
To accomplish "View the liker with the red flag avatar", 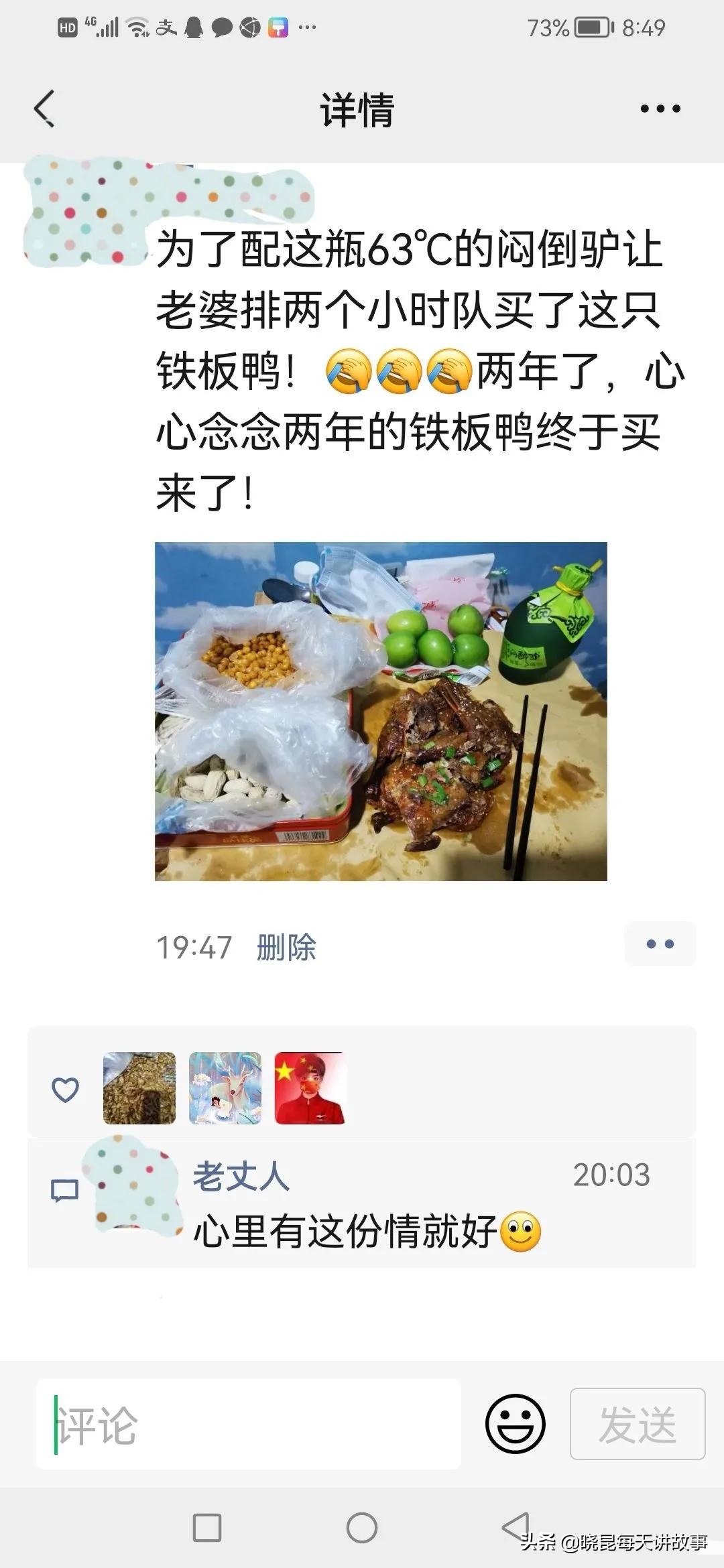I will tap(310, 1088).
